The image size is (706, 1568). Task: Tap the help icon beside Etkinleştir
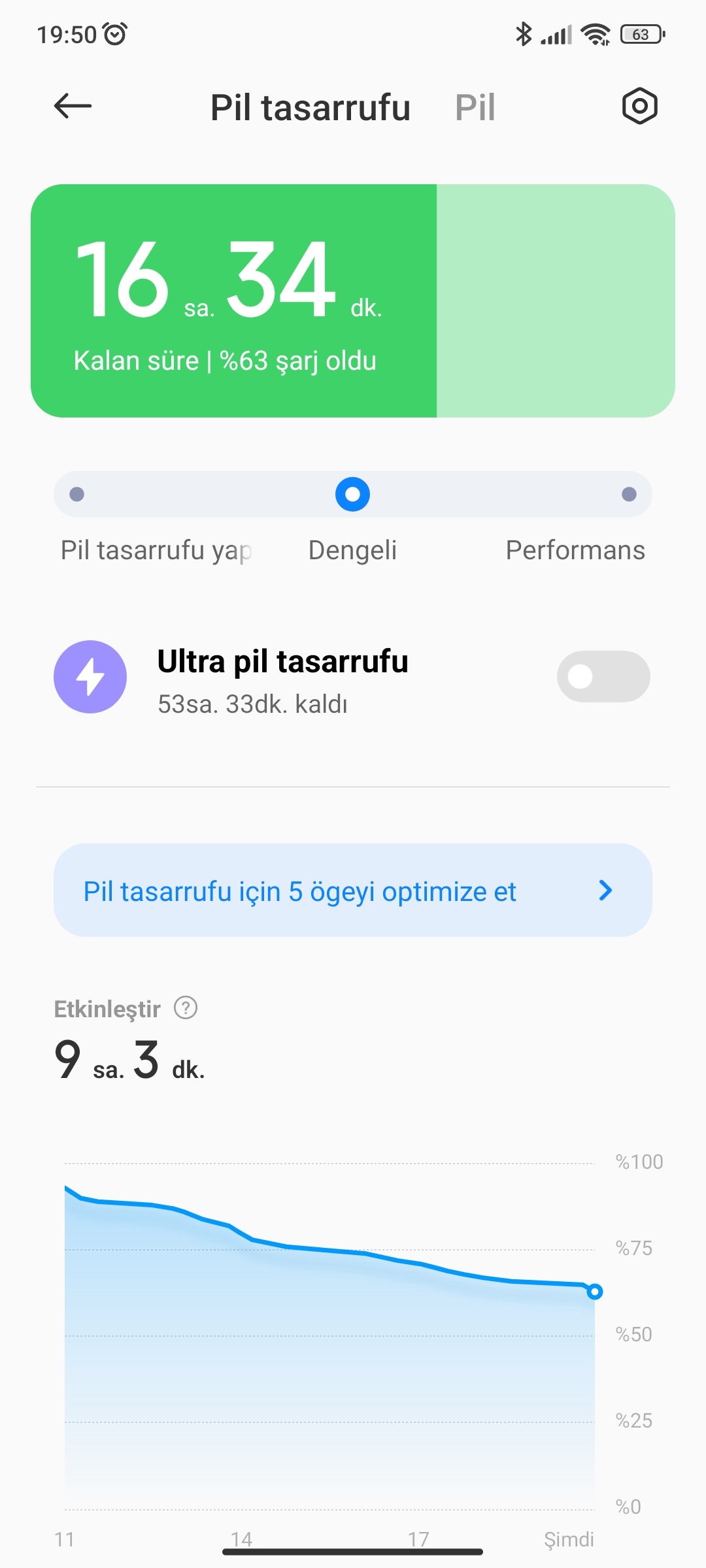click(x=186, y=1008)
